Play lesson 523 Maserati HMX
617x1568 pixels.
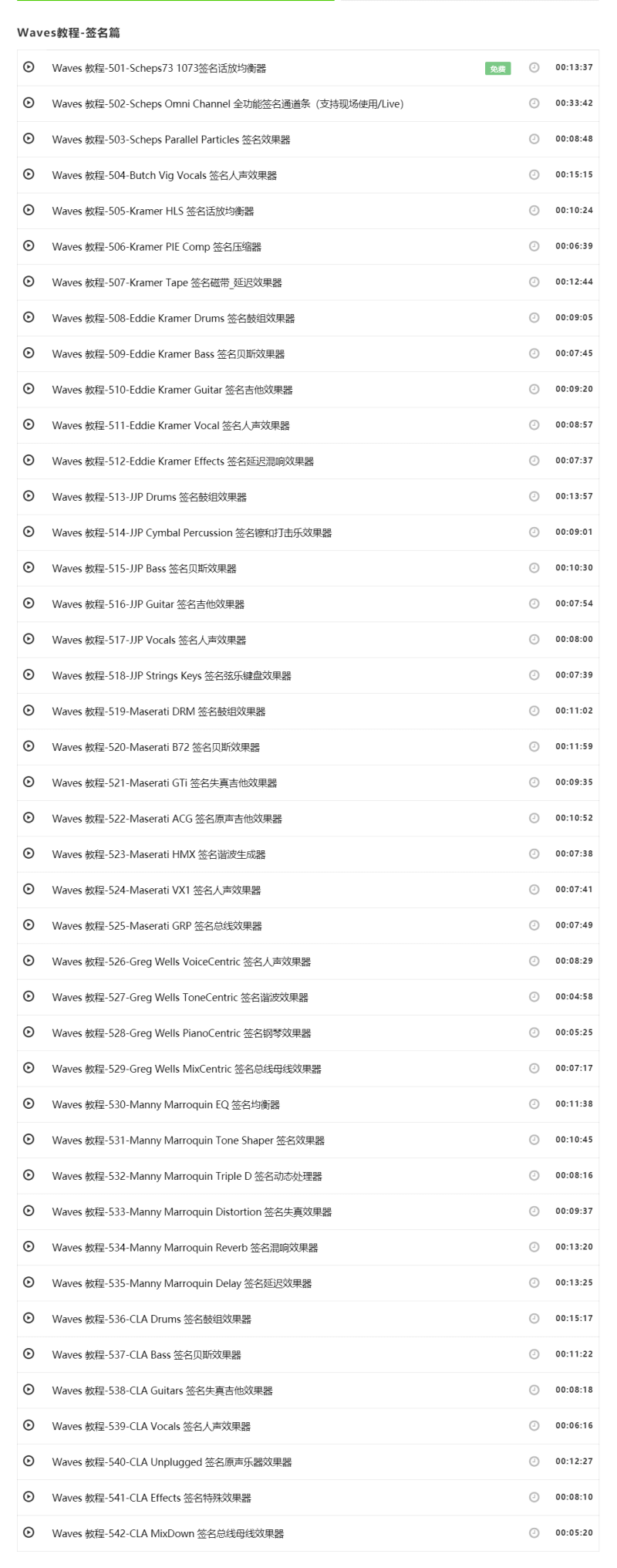(29, 853)
